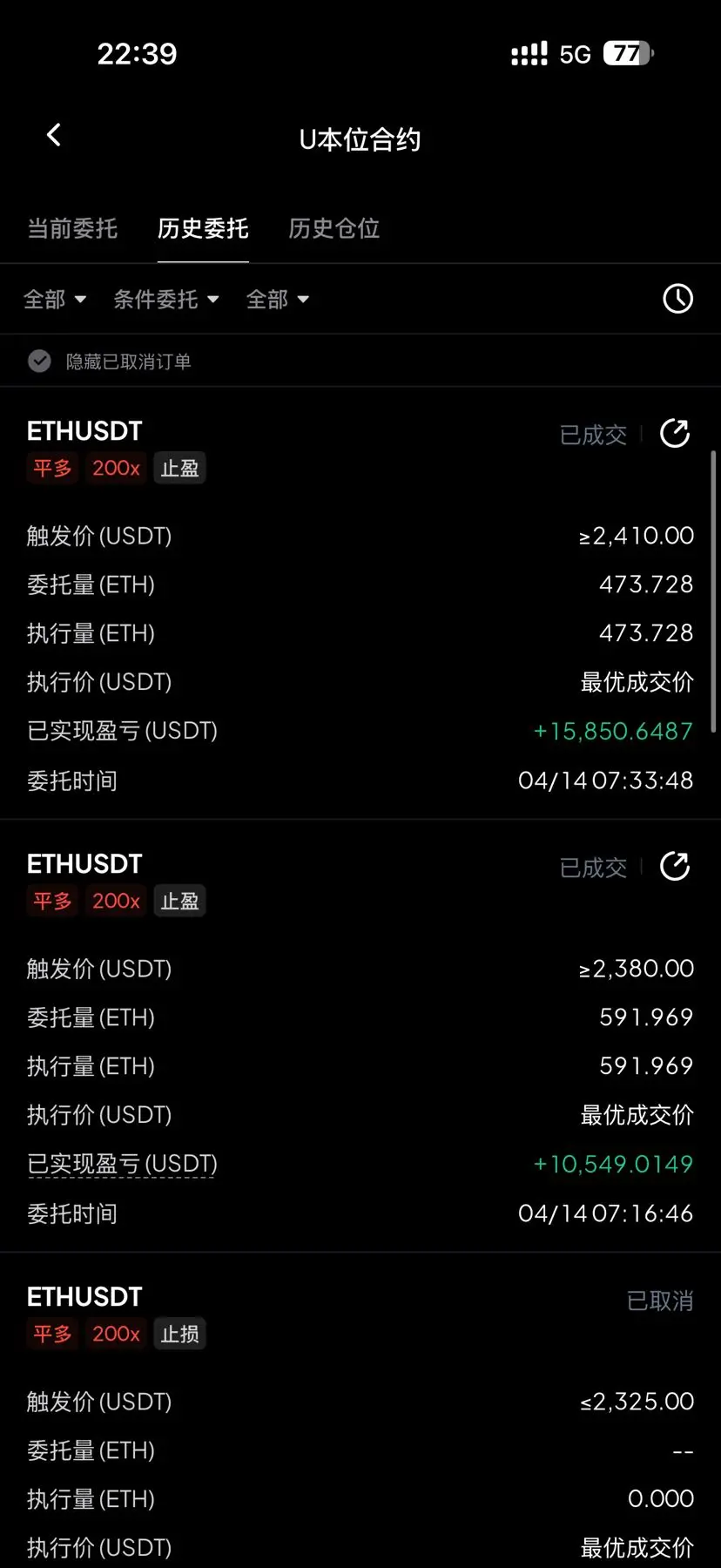
Task: Open the 条件委托 order type dropdown
Action: [165, 300]
